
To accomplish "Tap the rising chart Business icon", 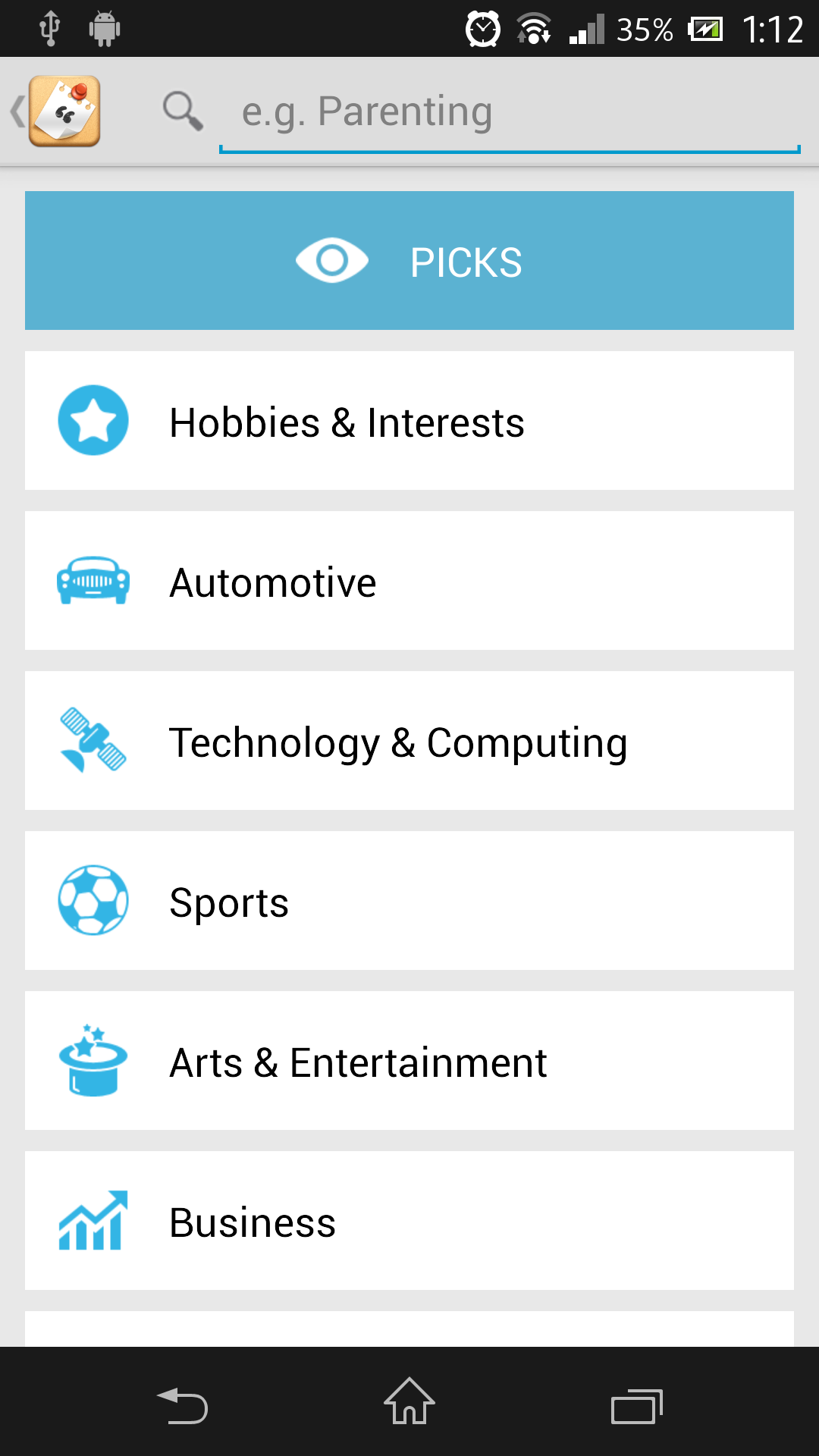I will click(x=93, y=1221).
